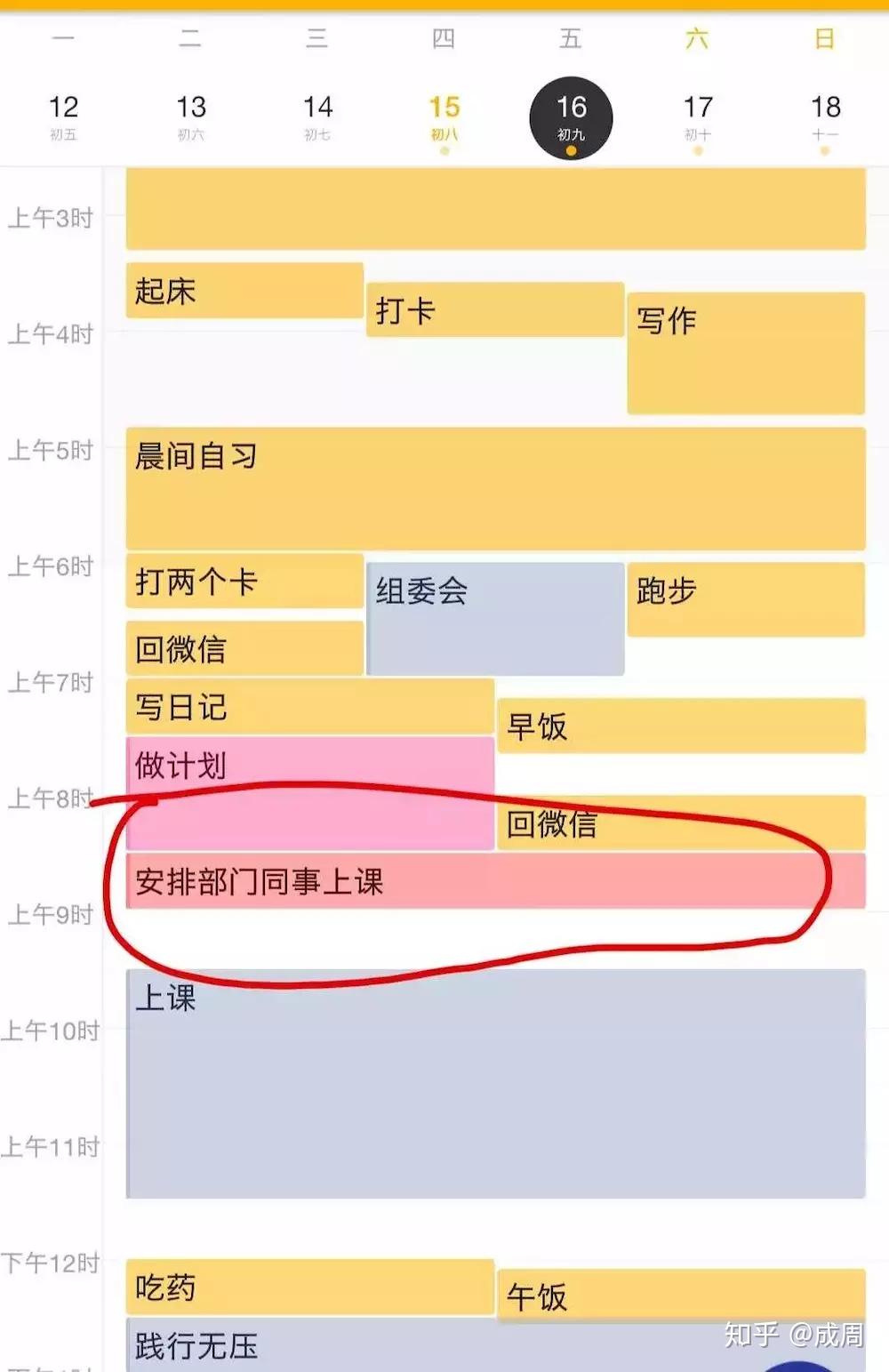The width and height of the screenshot is (889, 1372).
Task: Open the 打卡 event
Action: pos(494,310)
